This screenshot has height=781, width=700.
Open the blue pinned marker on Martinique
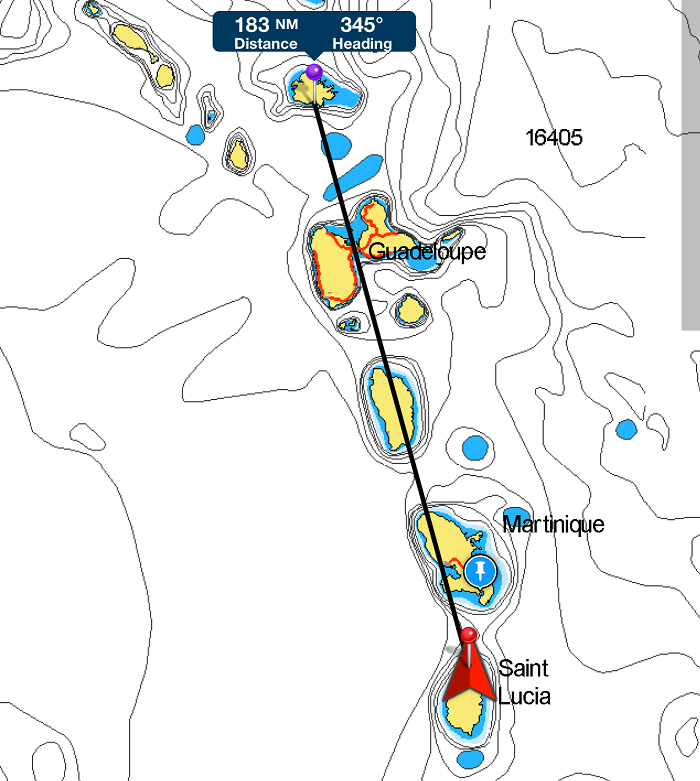tap(481, 572)
